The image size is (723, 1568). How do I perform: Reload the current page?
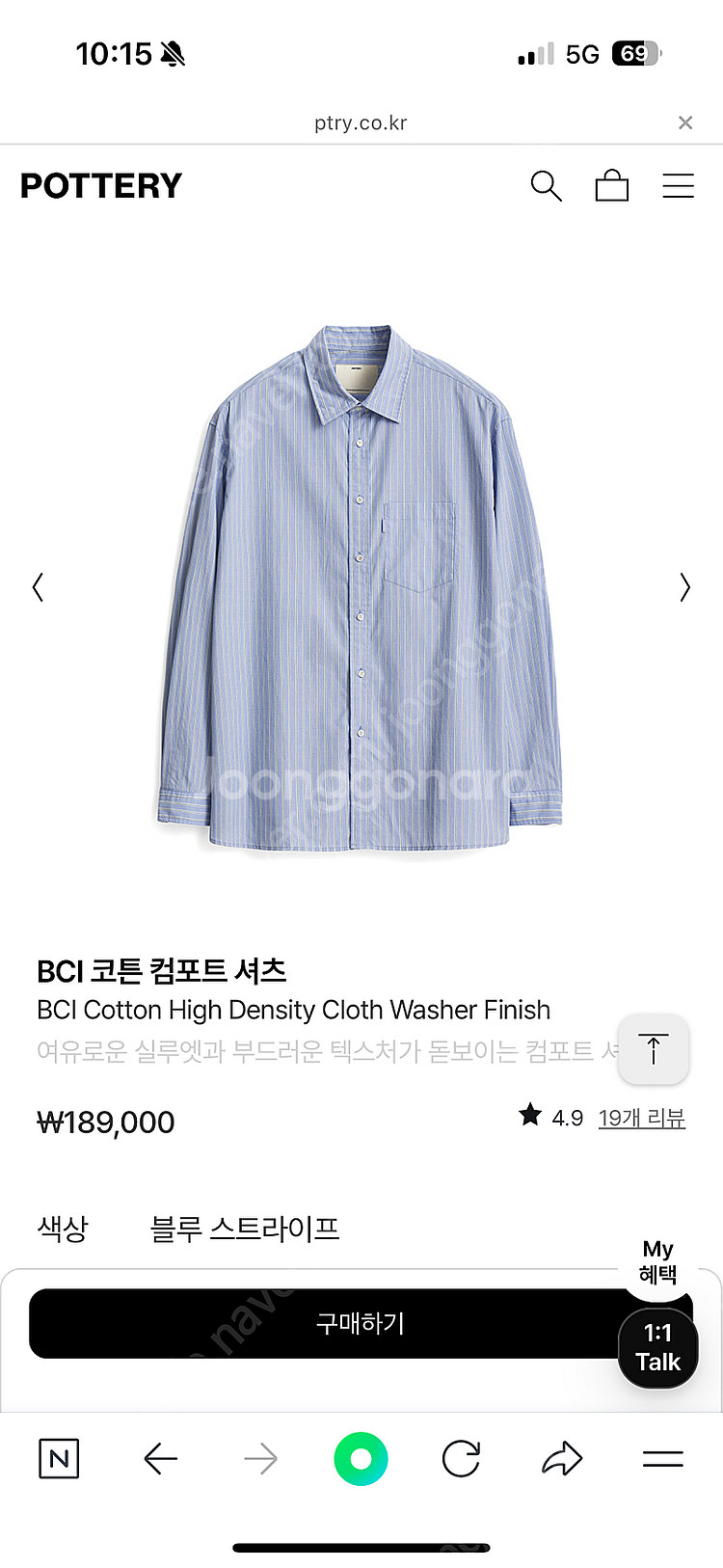(461, 1458)
